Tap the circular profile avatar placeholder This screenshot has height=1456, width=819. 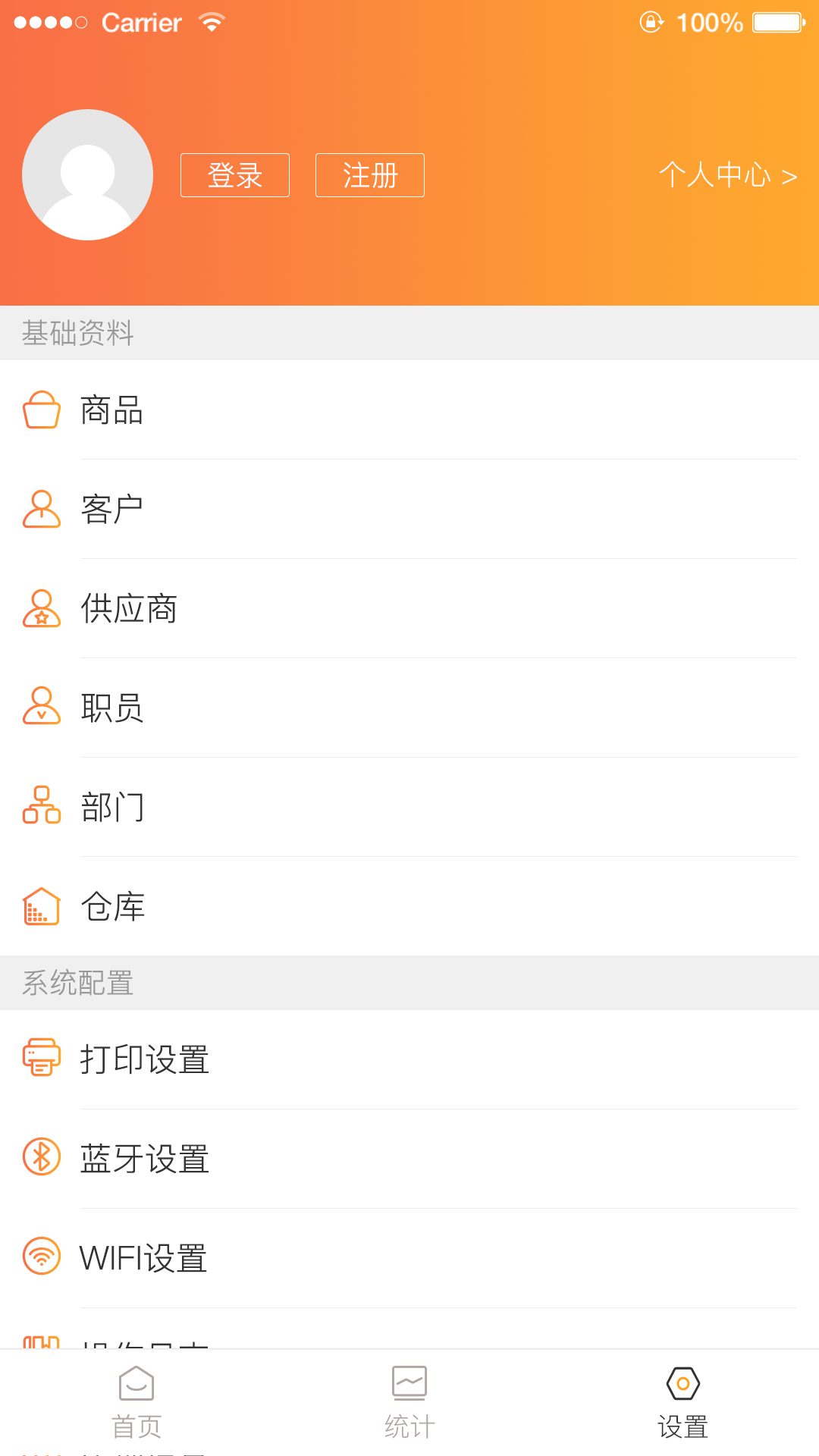87,174
